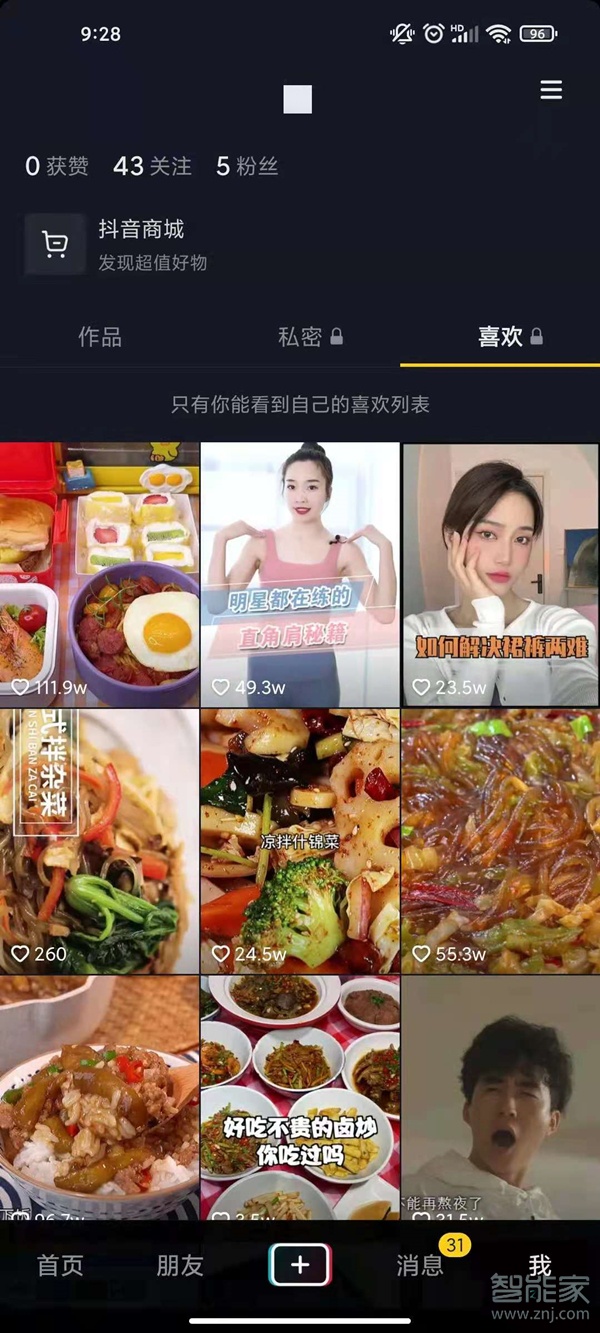This screenshot has width=600, height=1333.
Task: Open the hamburger menu
Action: point(551,91)
